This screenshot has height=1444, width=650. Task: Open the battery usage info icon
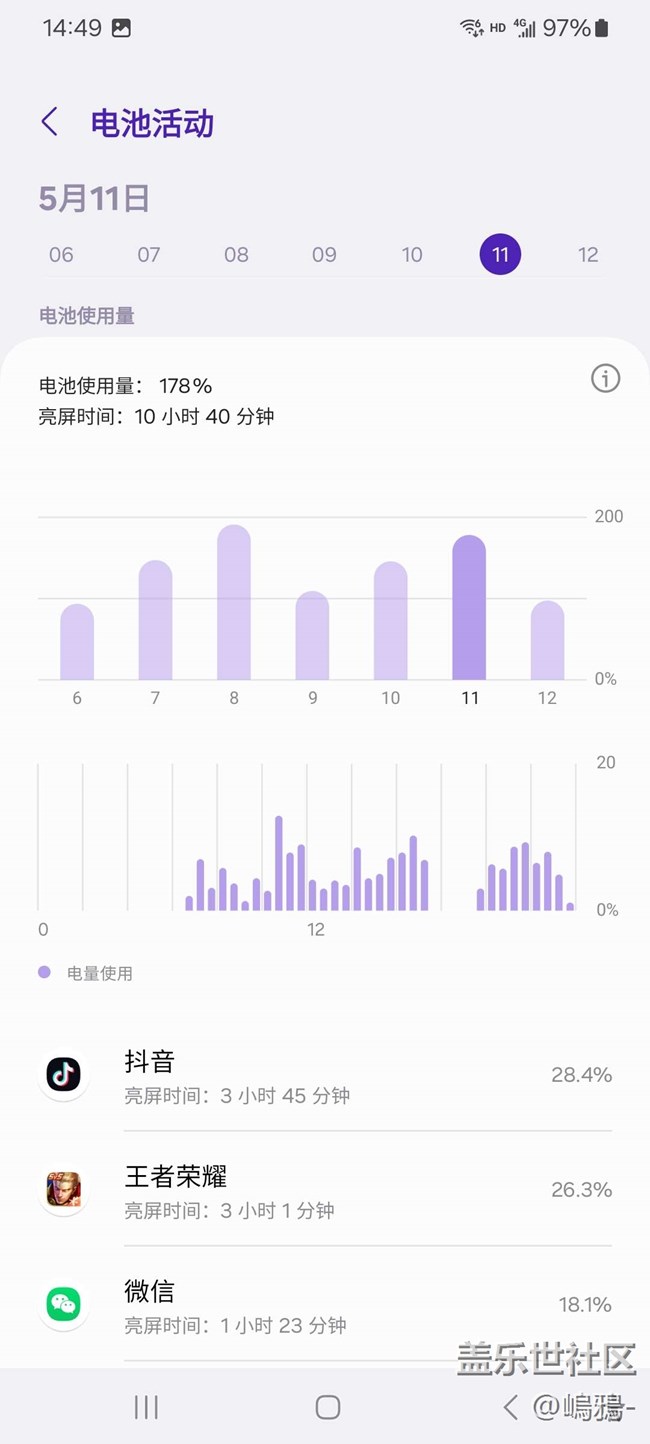pyautogui.click(x=605, y=378)
